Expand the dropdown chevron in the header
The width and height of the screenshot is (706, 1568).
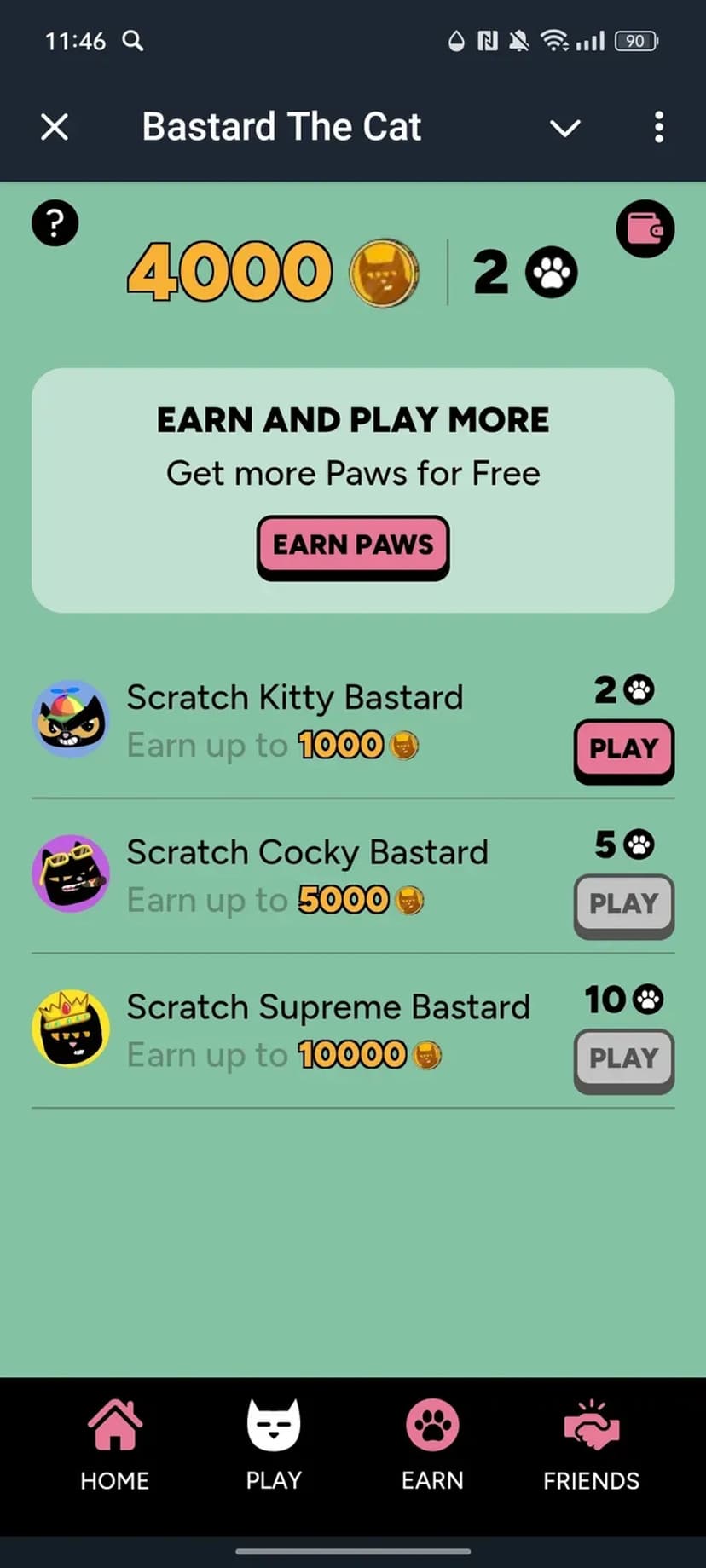click(564, 128)
